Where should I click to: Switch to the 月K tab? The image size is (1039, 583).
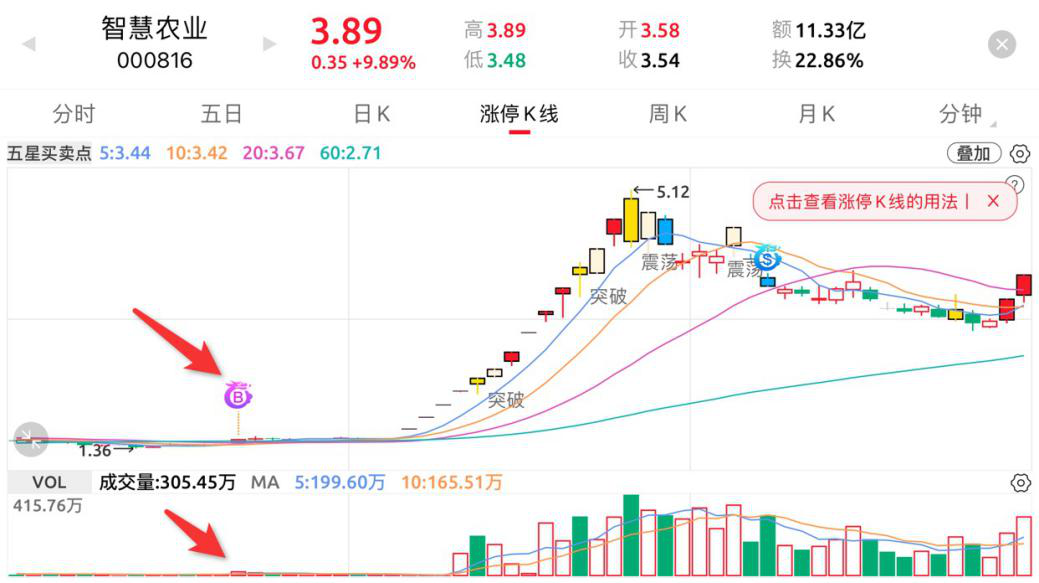815,114
